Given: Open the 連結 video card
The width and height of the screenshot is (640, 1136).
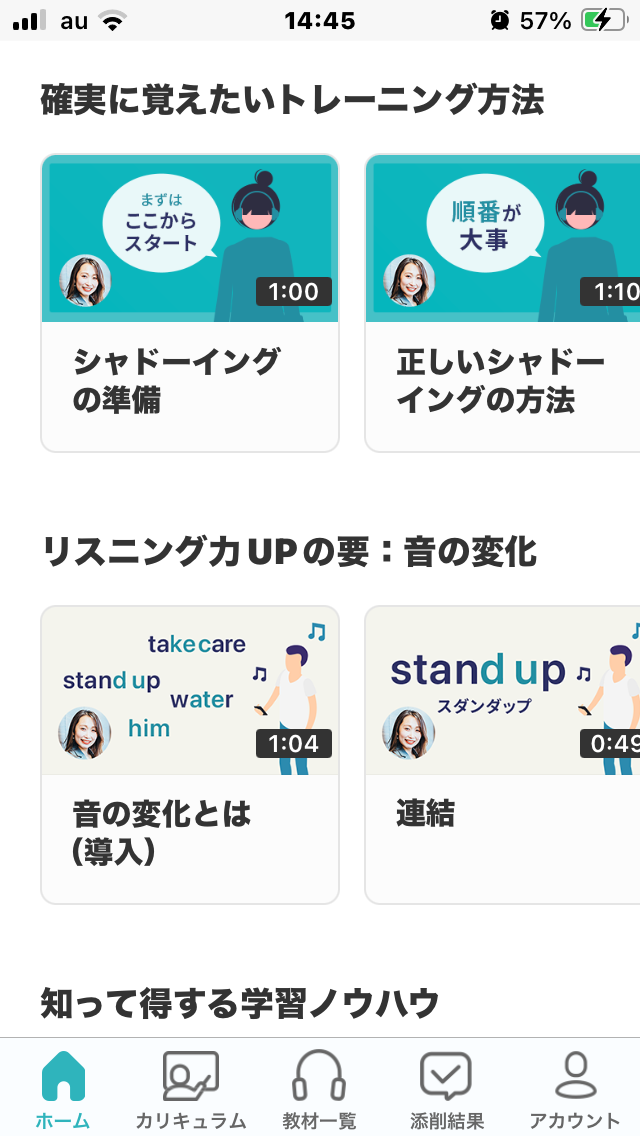Looking at the screenshot, I should tap(502, 755).
